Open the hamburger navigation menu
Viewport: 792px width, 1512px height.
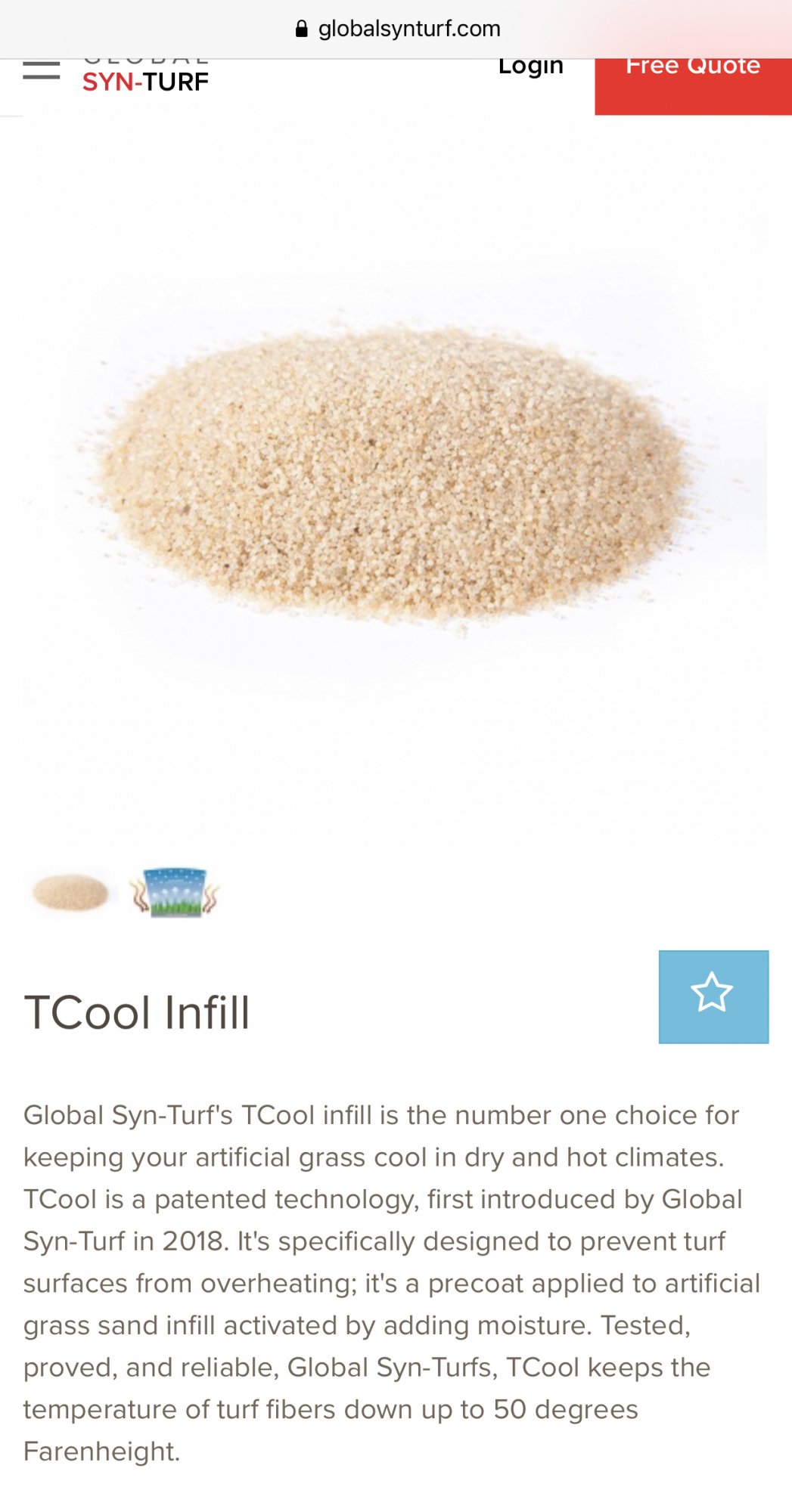pyautogui.click(x=42, y=71)
